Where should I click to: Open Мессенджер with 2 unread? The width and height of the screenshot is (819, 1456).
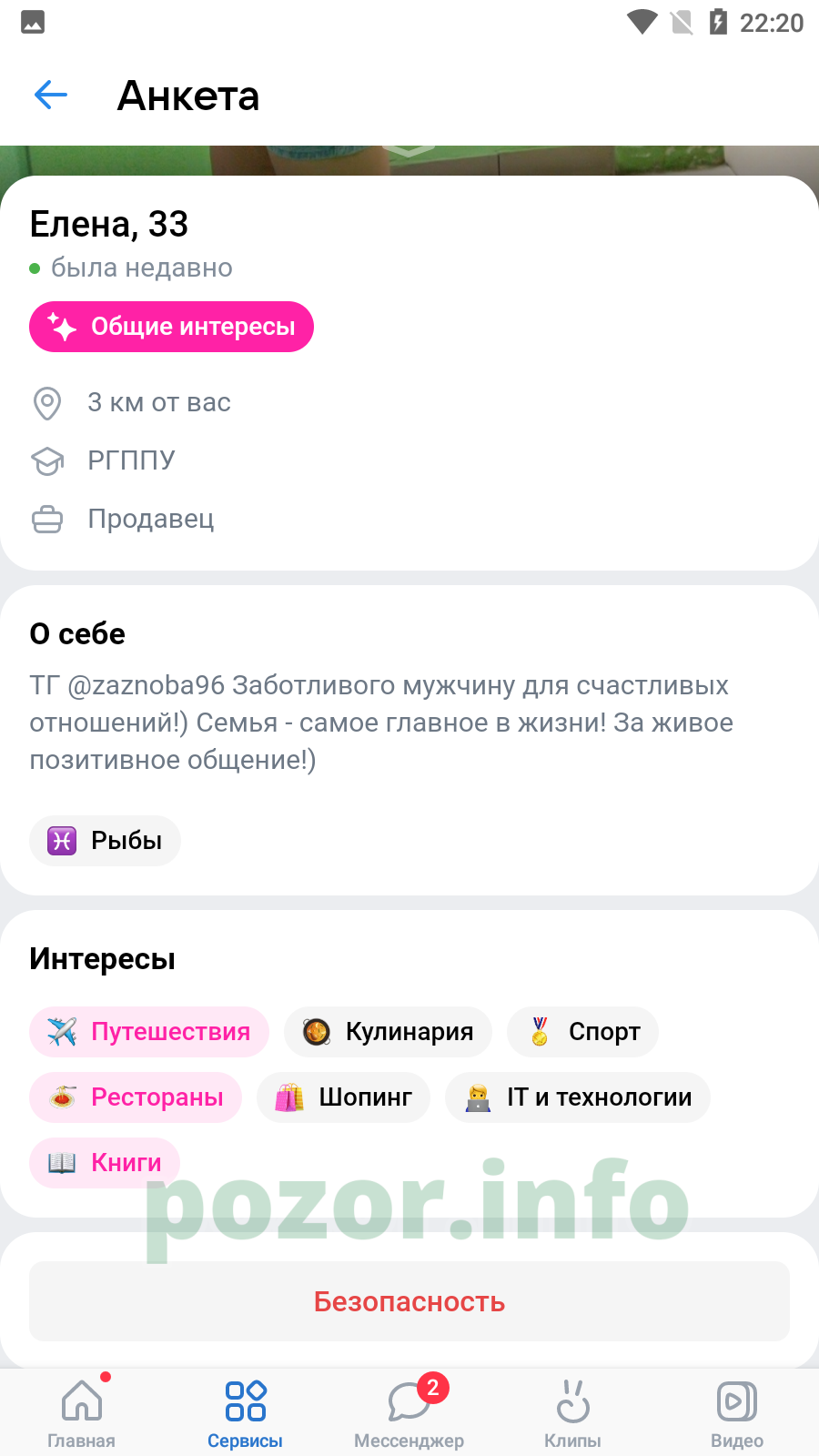tap(409, 1412)
